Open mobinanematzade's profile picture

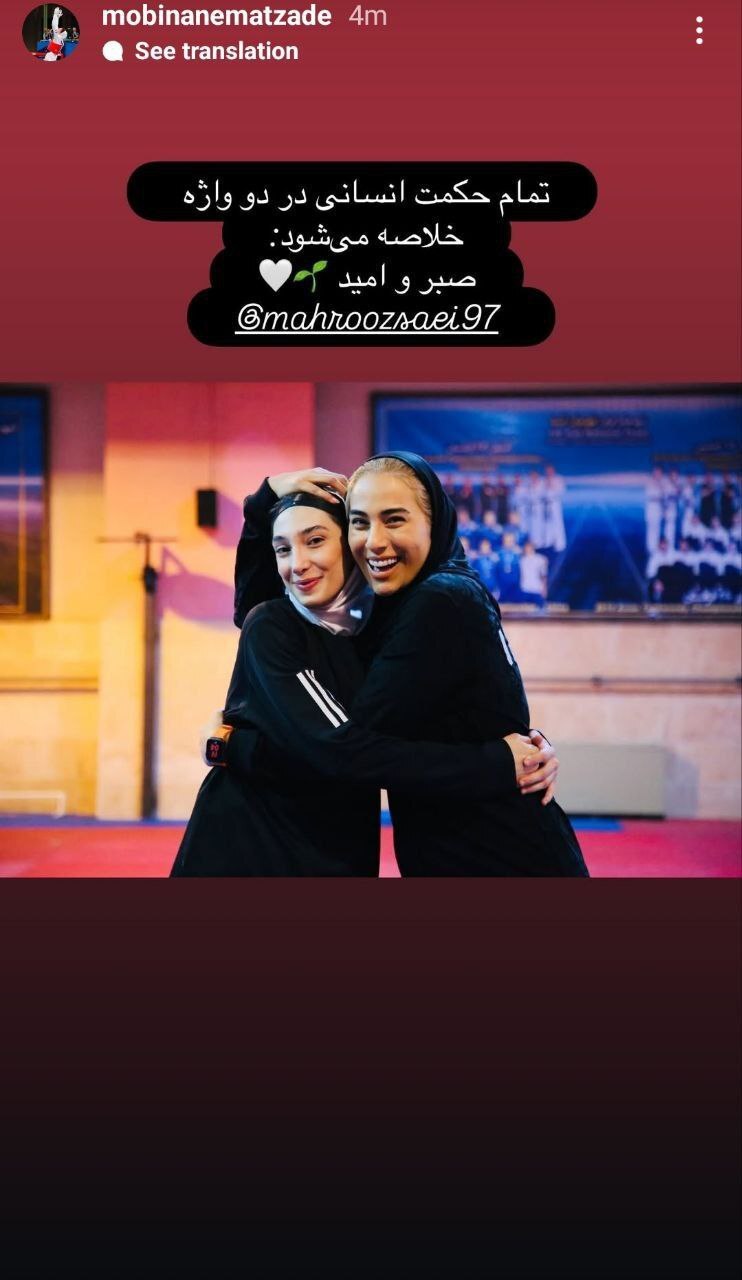[50, 32]
